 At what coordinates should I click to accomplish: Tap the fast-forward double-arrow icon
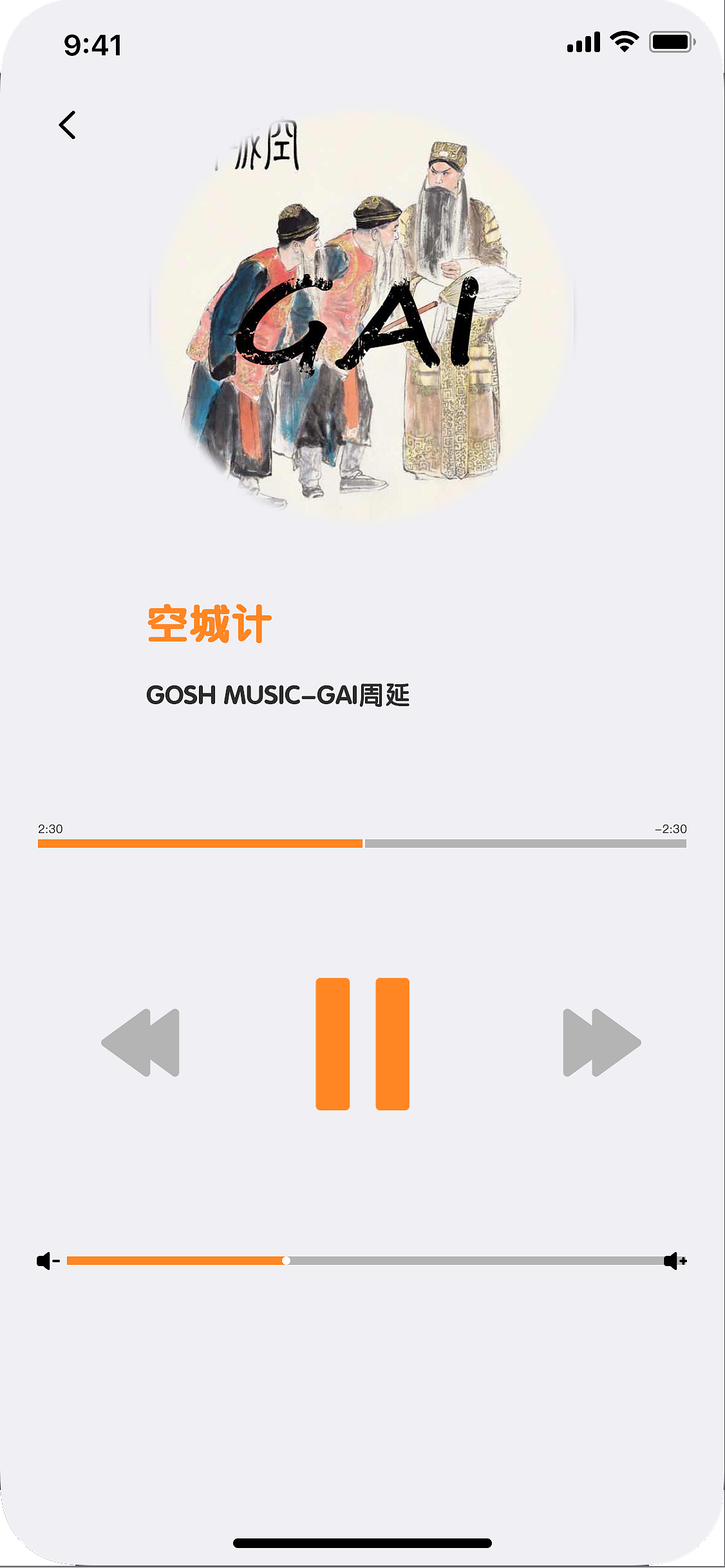coord(601,1043)
